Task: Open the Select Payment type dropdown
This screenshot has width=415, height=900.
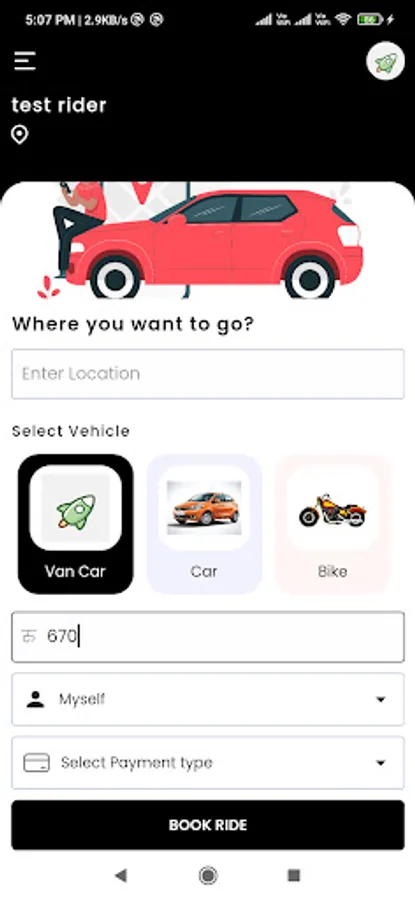Action: [208, 763]
